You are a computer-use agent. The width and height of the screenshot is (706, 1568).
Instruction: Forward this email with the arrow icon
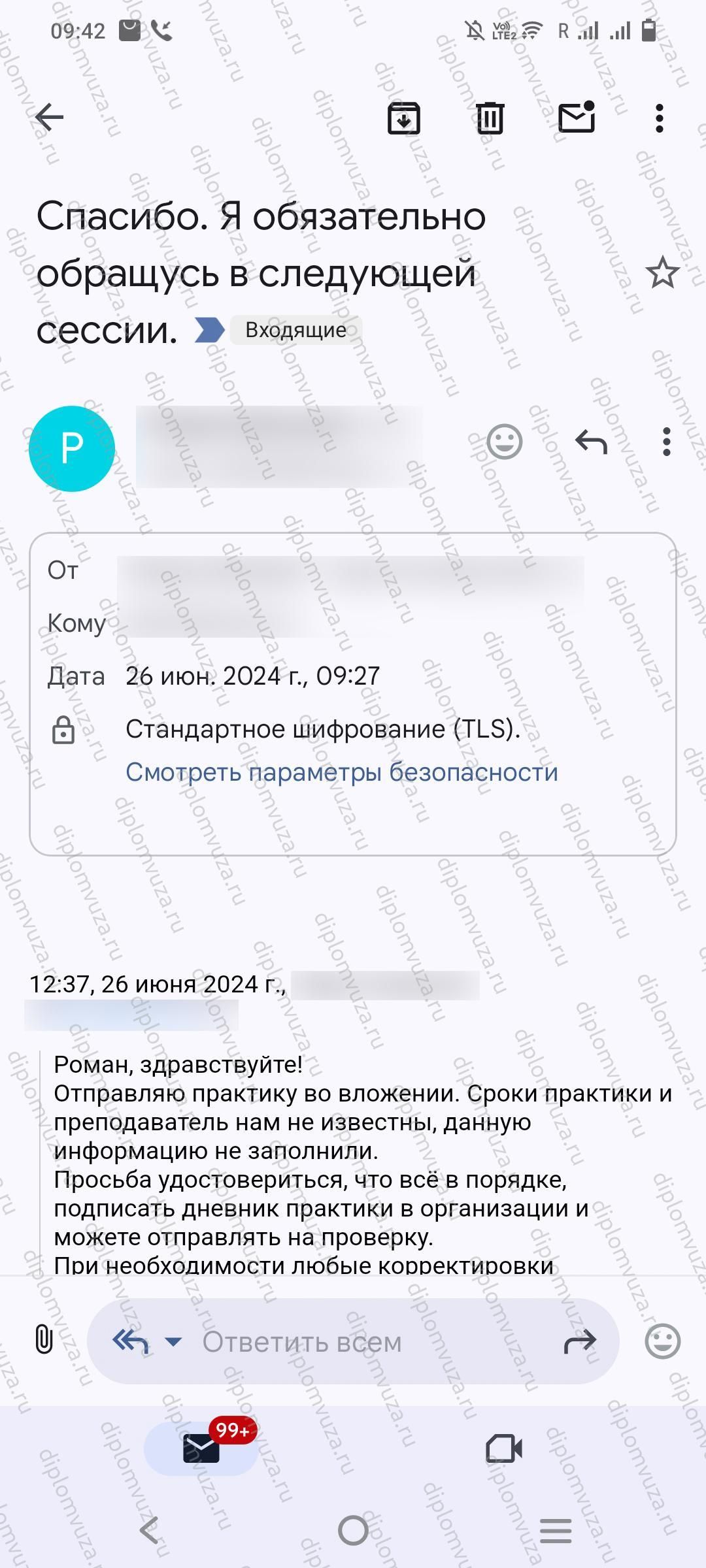click(x=580, y=1341)
